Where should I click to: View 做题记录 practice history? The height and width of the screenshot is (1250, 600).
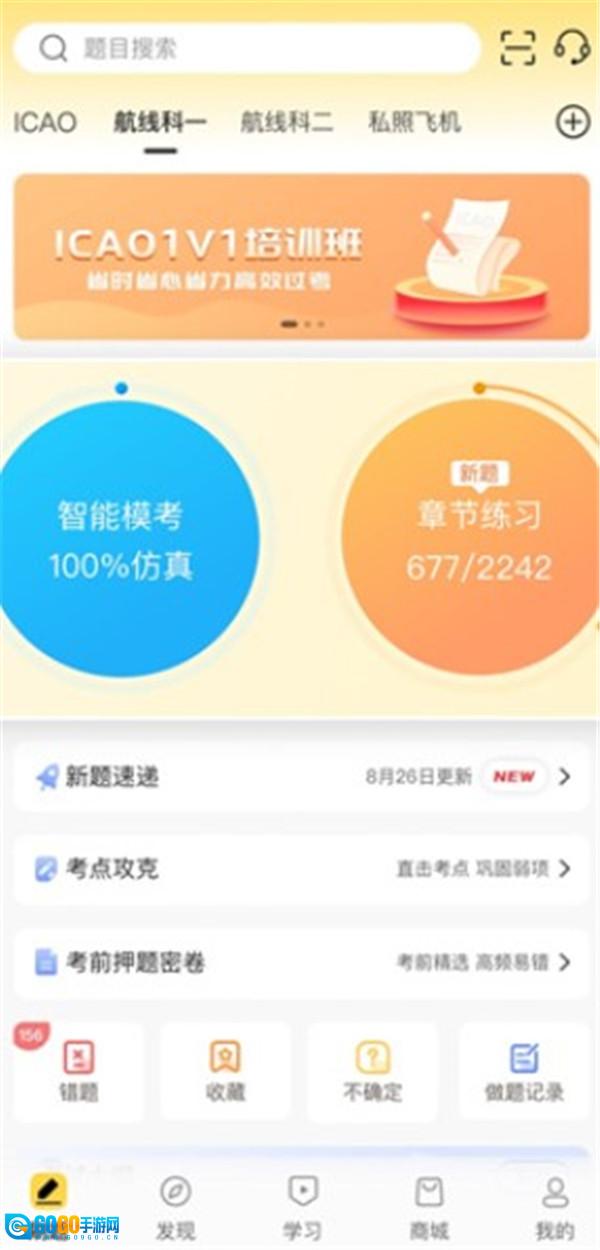524,1072
